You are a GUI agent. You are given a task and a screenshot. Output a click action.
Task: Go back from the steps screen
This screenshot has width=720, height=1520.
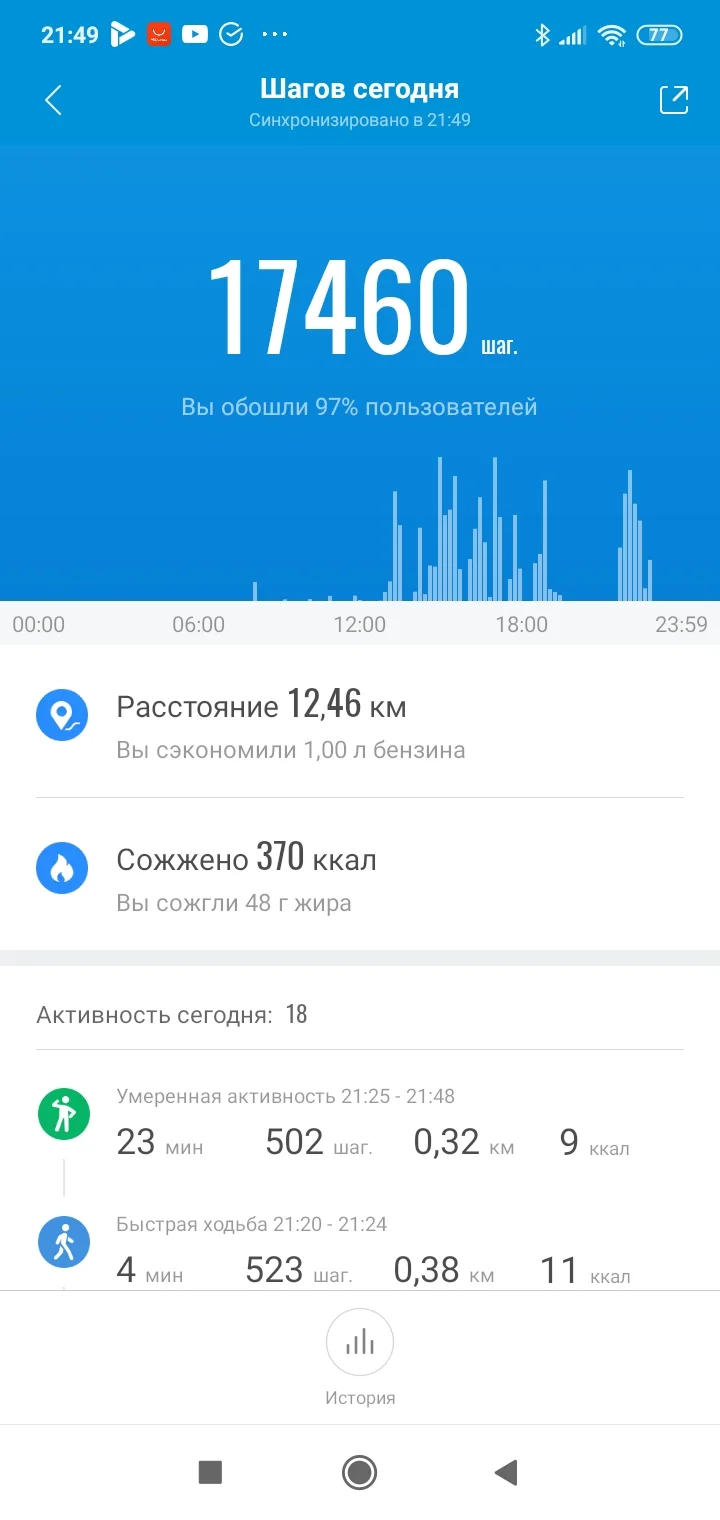click(54, 100)
